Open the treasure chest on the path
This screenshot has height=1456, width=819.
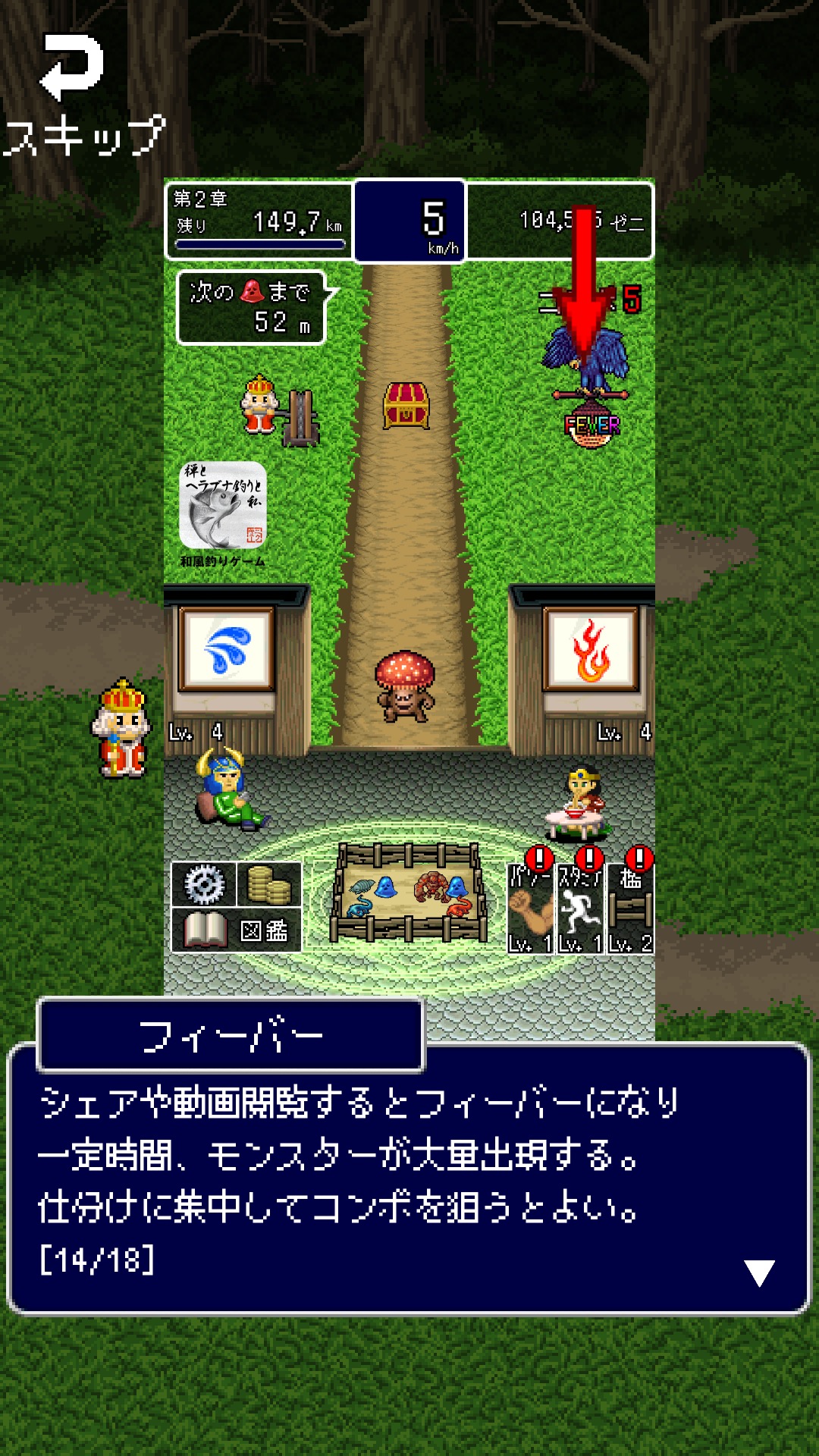pos(406,406)
